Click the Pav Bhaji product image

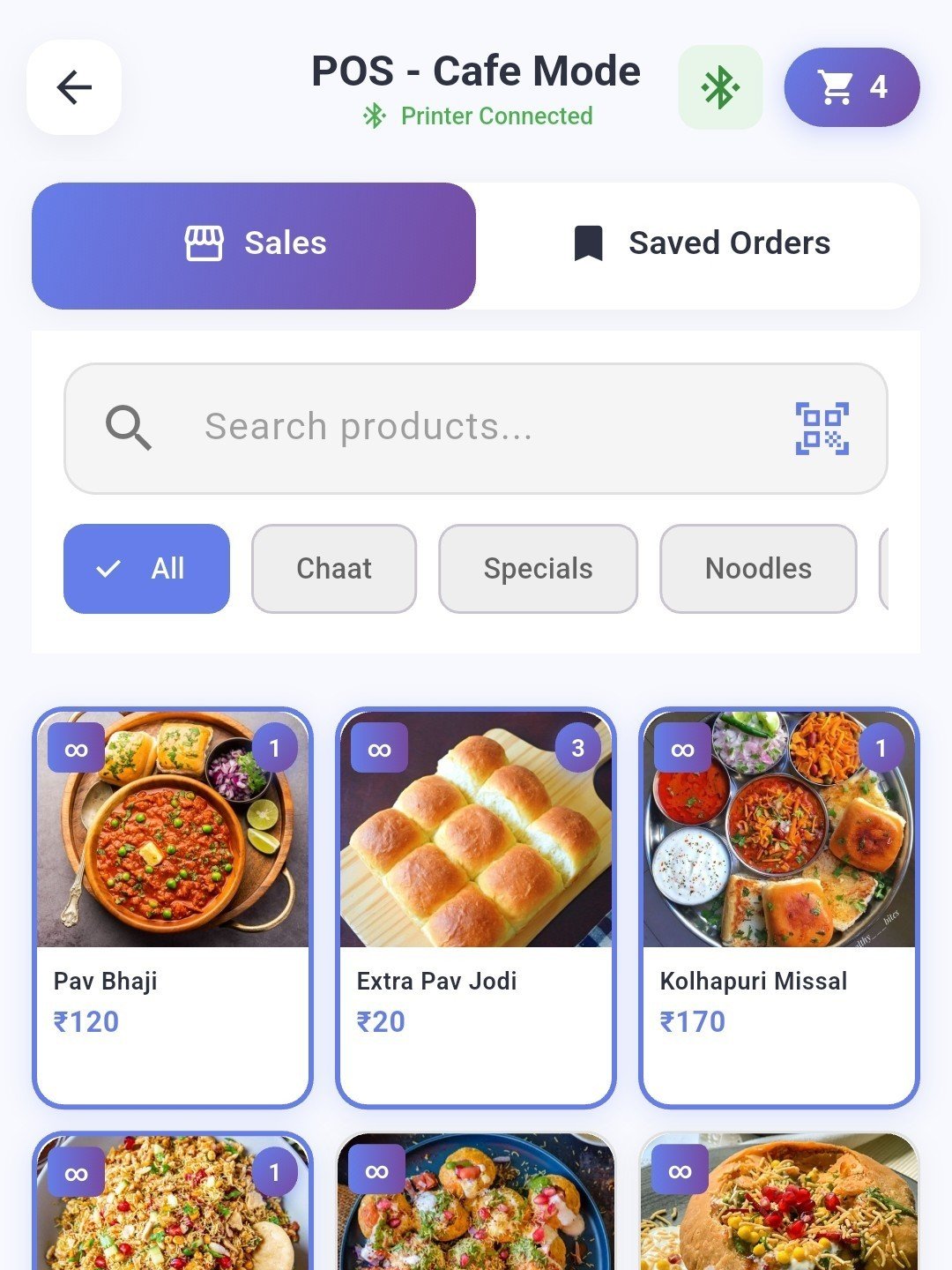pyautogui.click(x=172, y=829)
